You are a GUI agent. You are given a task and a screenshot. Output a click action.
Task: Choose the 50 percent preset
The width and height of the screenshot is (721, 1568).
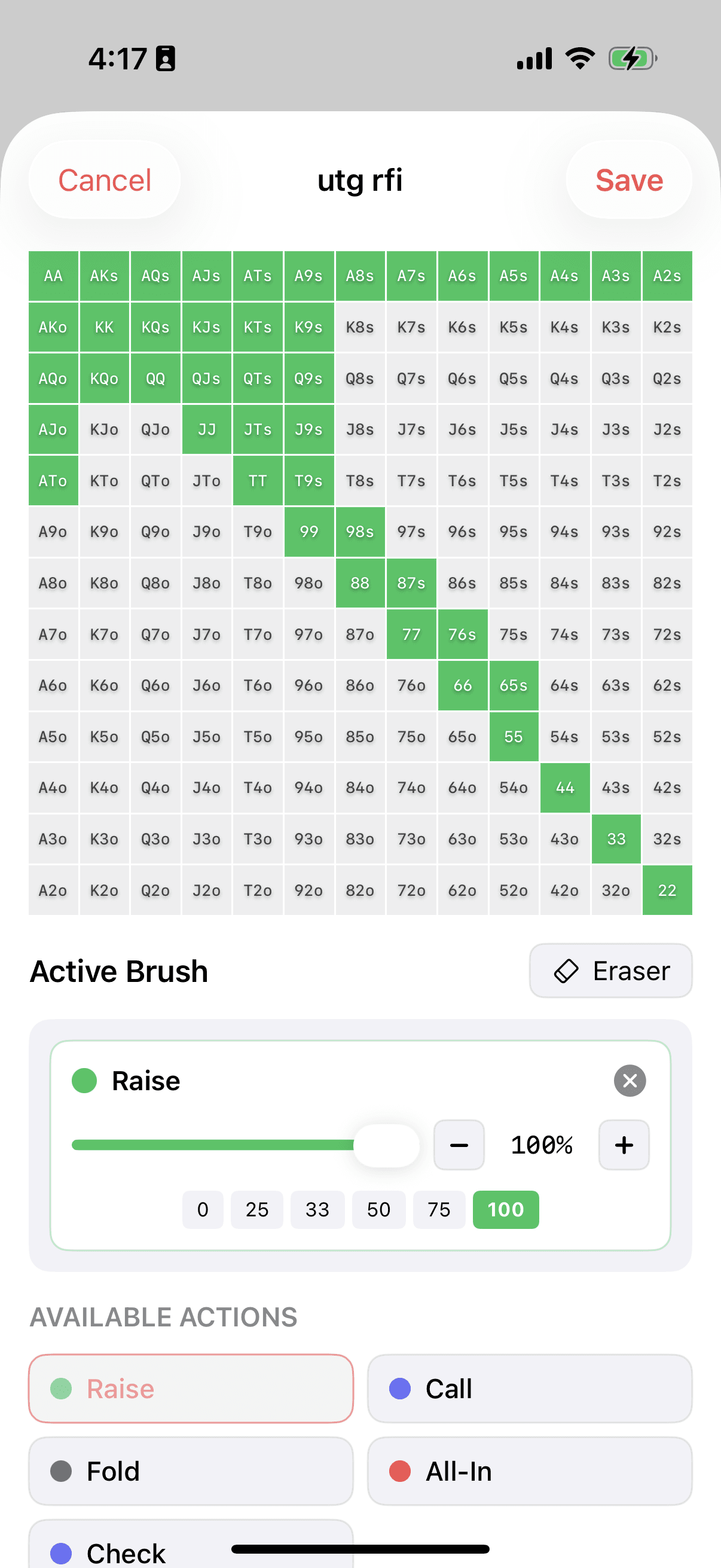click(x=378, y=1209)
